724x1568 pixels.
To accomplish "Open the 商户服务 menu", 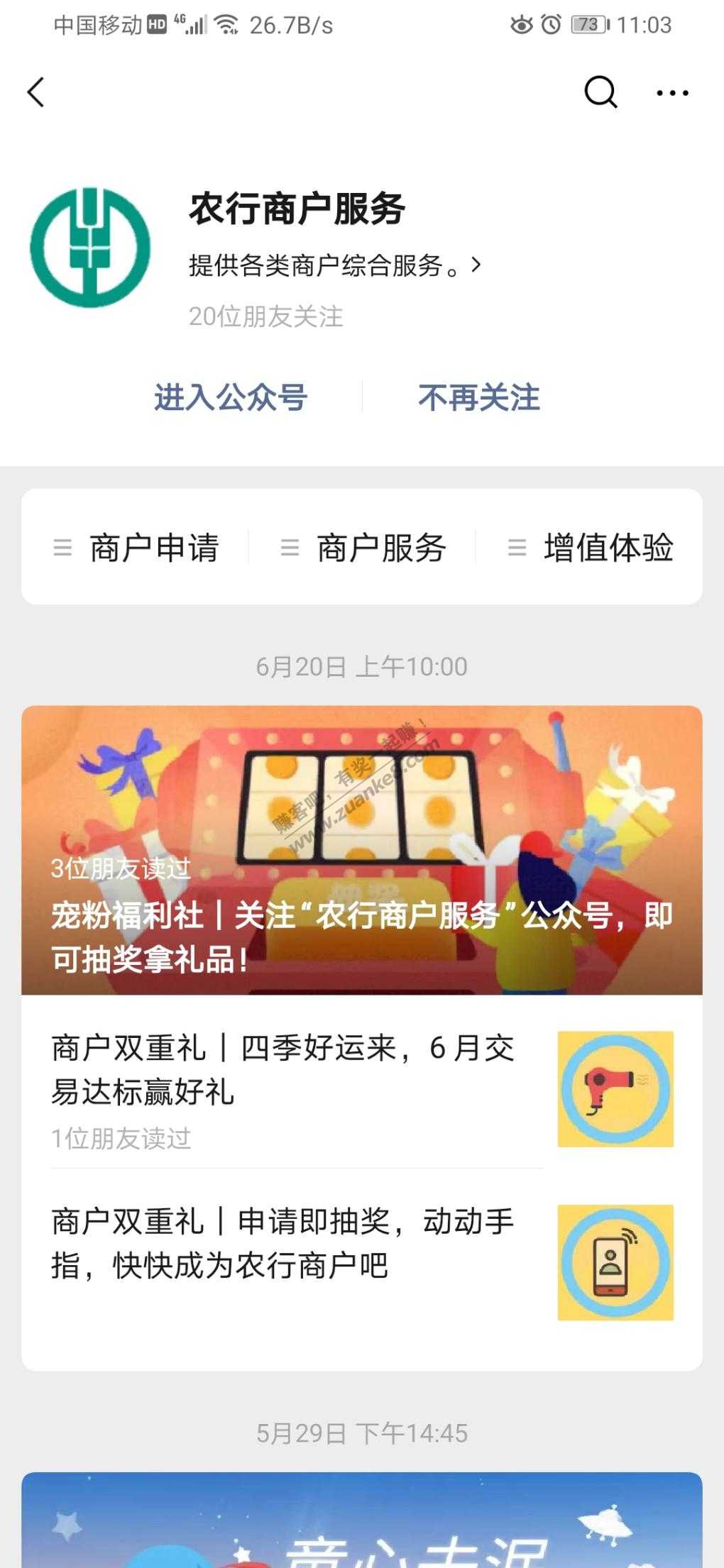I will pyautogui.click(x=363, y=548).
